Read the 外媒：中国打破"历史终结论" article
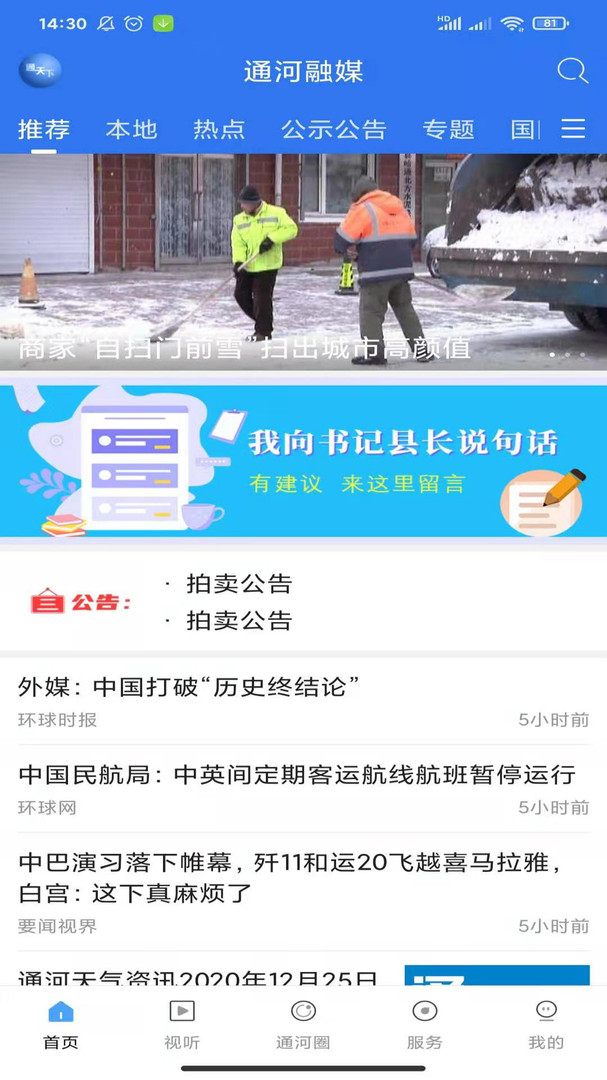 tap(303, 701)
